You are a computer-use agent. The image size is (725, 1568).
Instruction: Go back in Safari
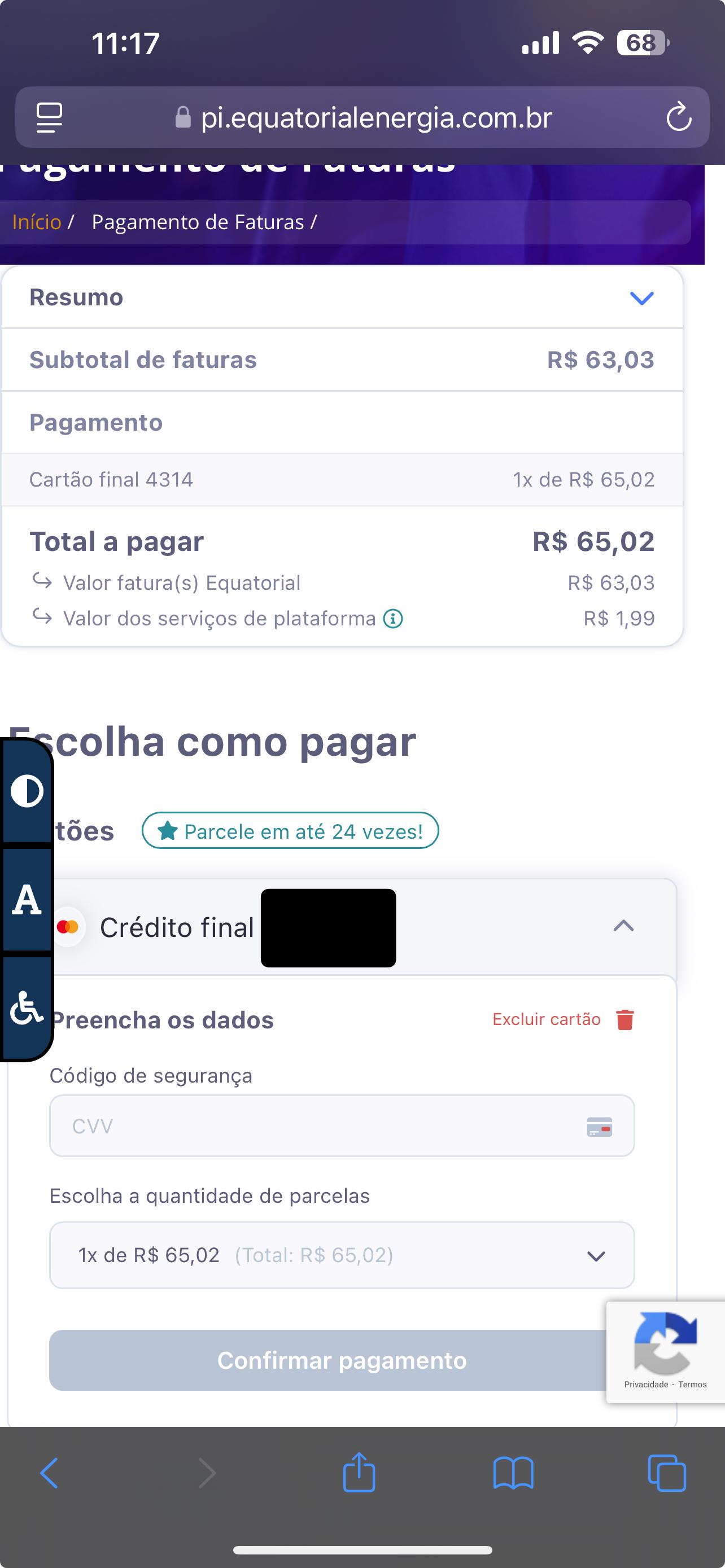(x=49, y=1474)
